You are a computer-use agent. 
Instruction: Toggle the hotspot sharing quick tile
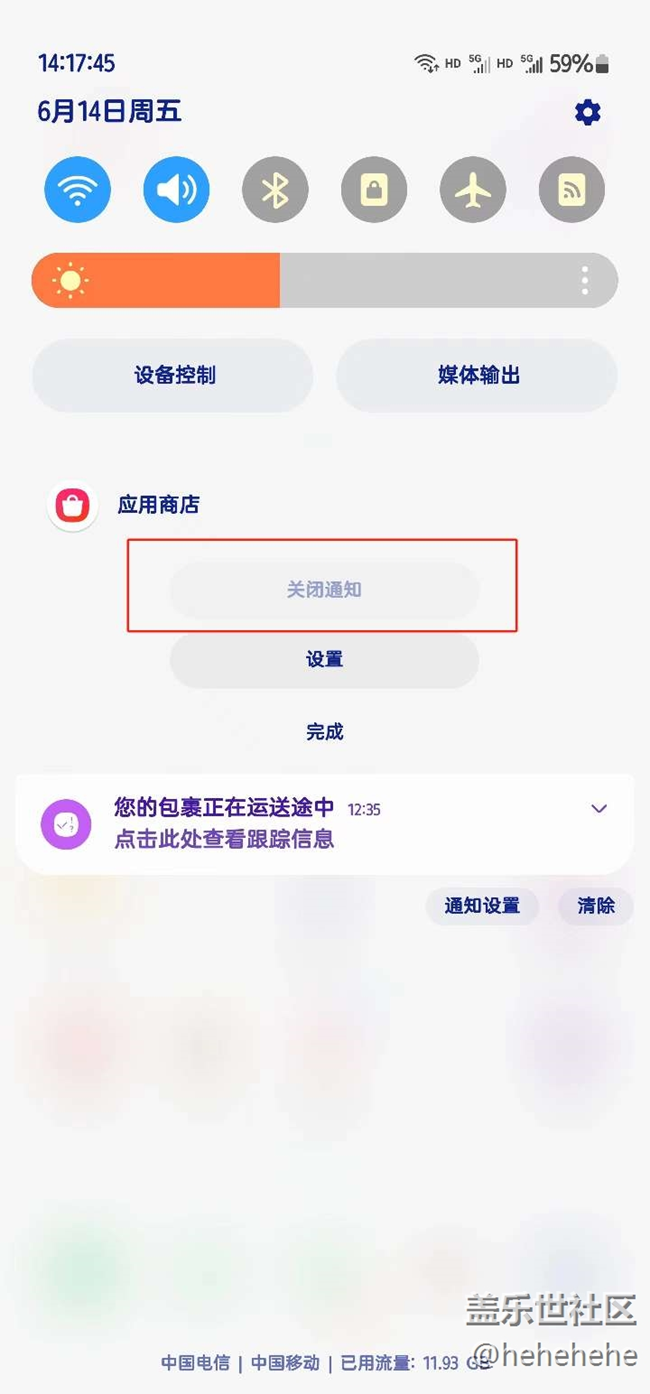click(x=572, y=189)
